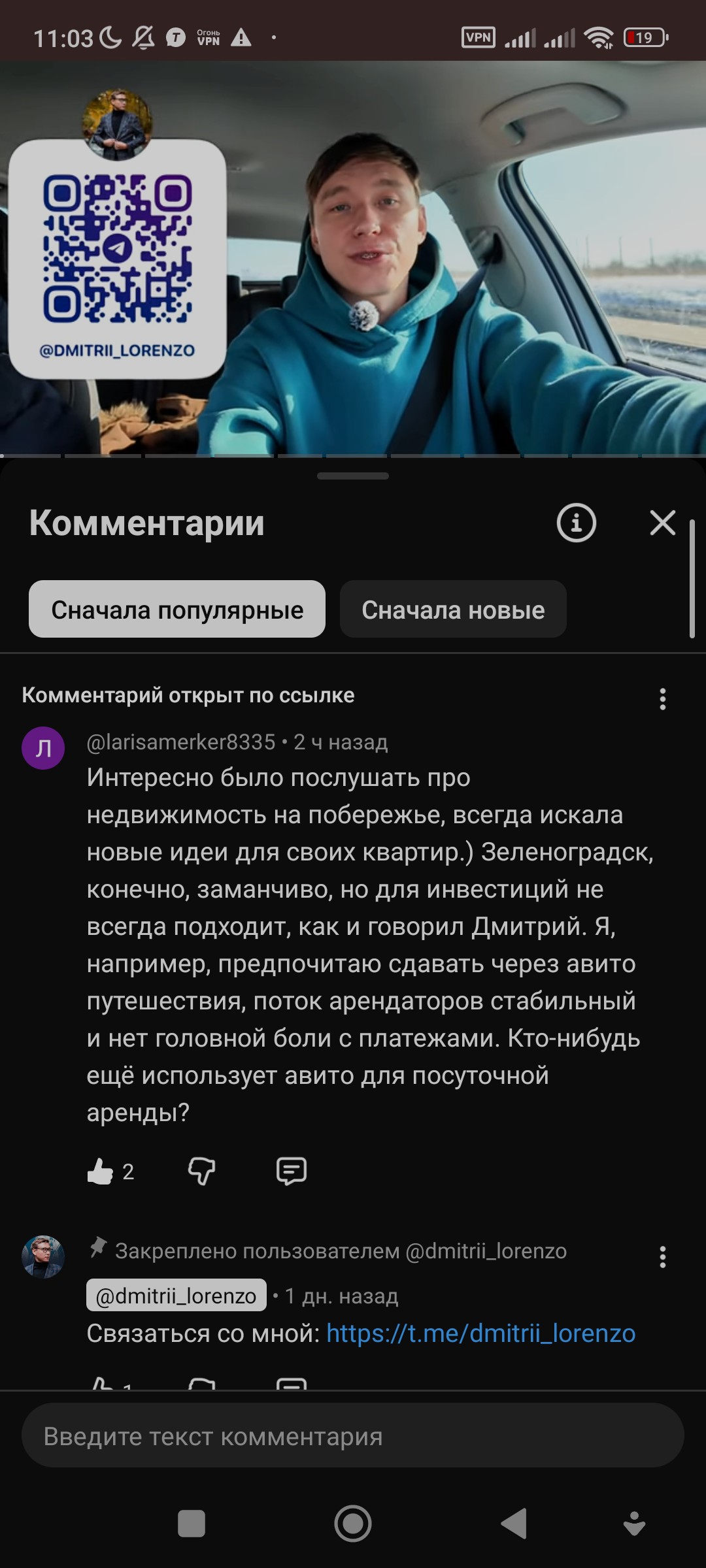Go to the home screen
This screenshot has height=1568, width=706.
coord(353,1524)
